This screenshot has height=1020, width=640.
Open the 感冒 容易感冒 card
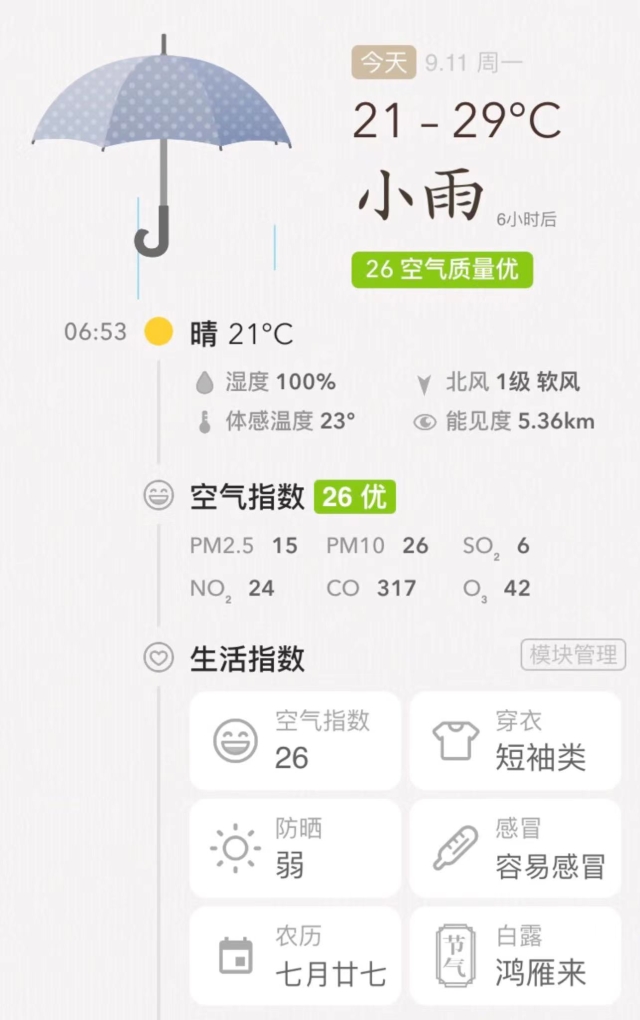(515, 848)
